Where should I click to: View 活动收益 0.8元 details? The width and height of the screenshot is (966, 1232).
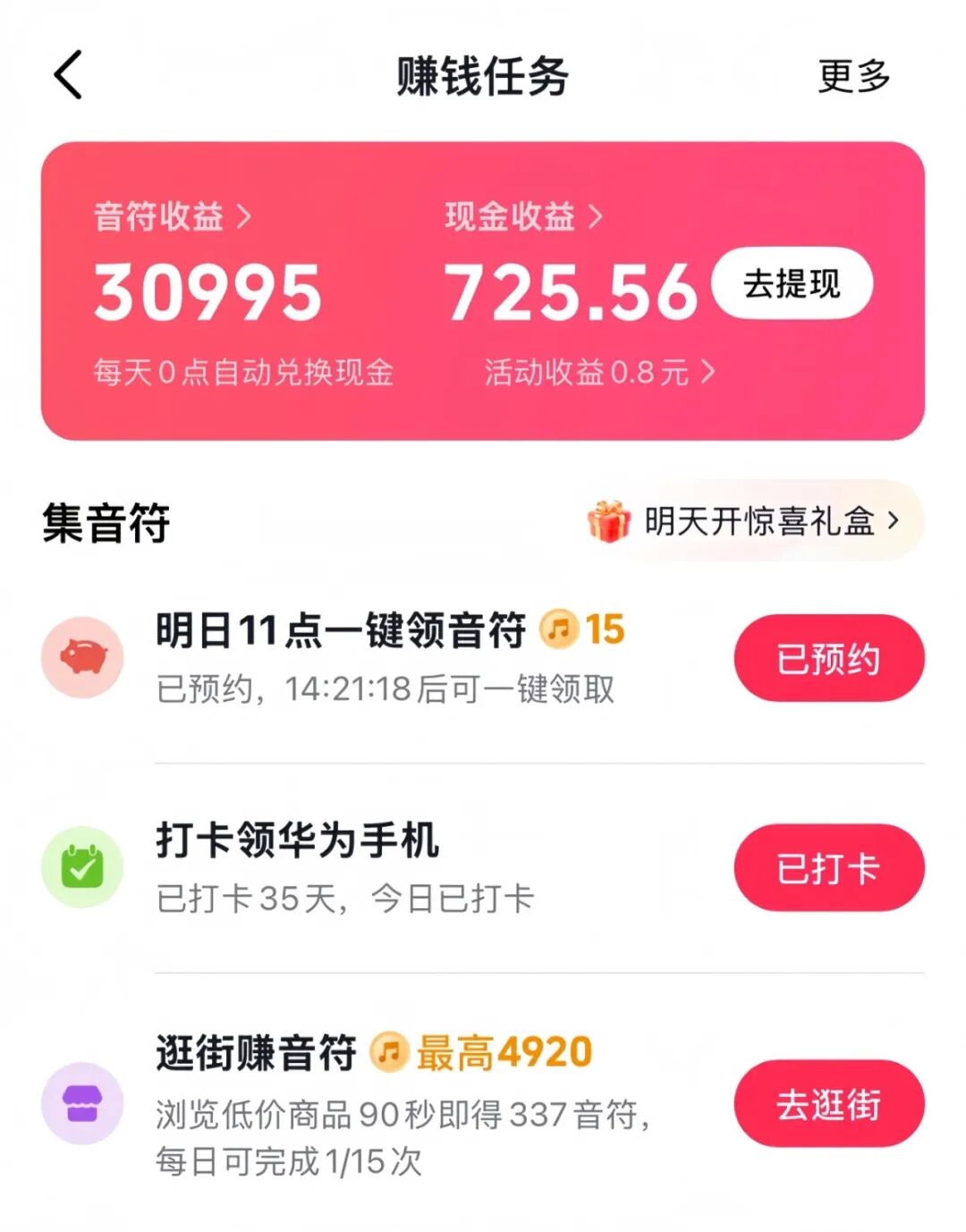click(599, 372)
